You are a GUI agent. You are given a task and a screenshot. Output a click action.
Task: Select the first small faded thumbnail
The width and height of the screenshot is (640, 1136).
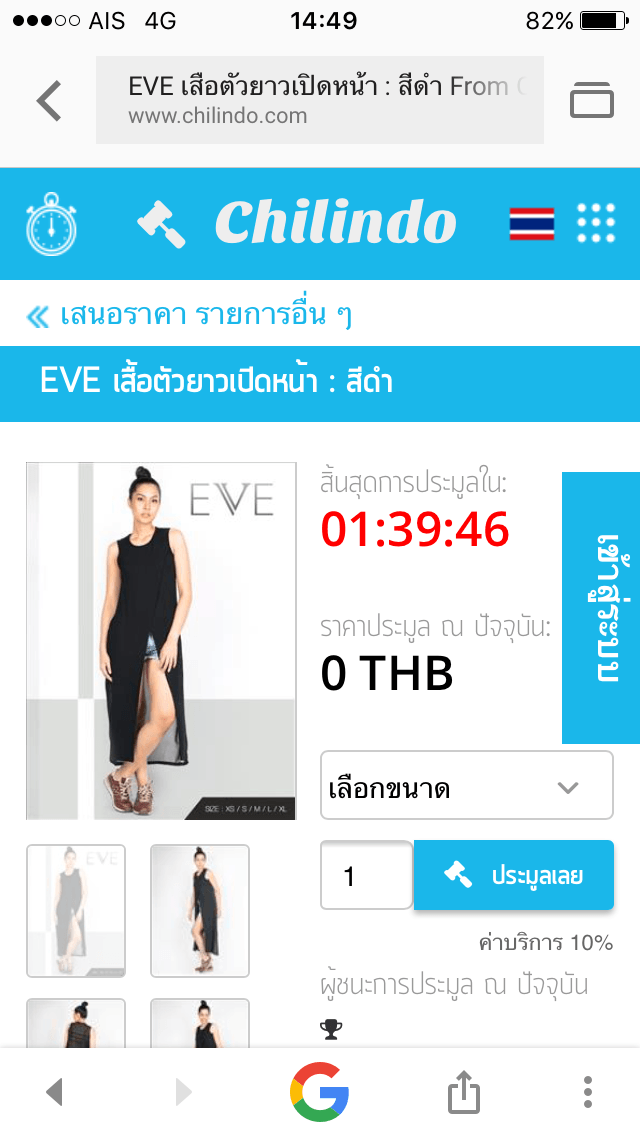76,910
